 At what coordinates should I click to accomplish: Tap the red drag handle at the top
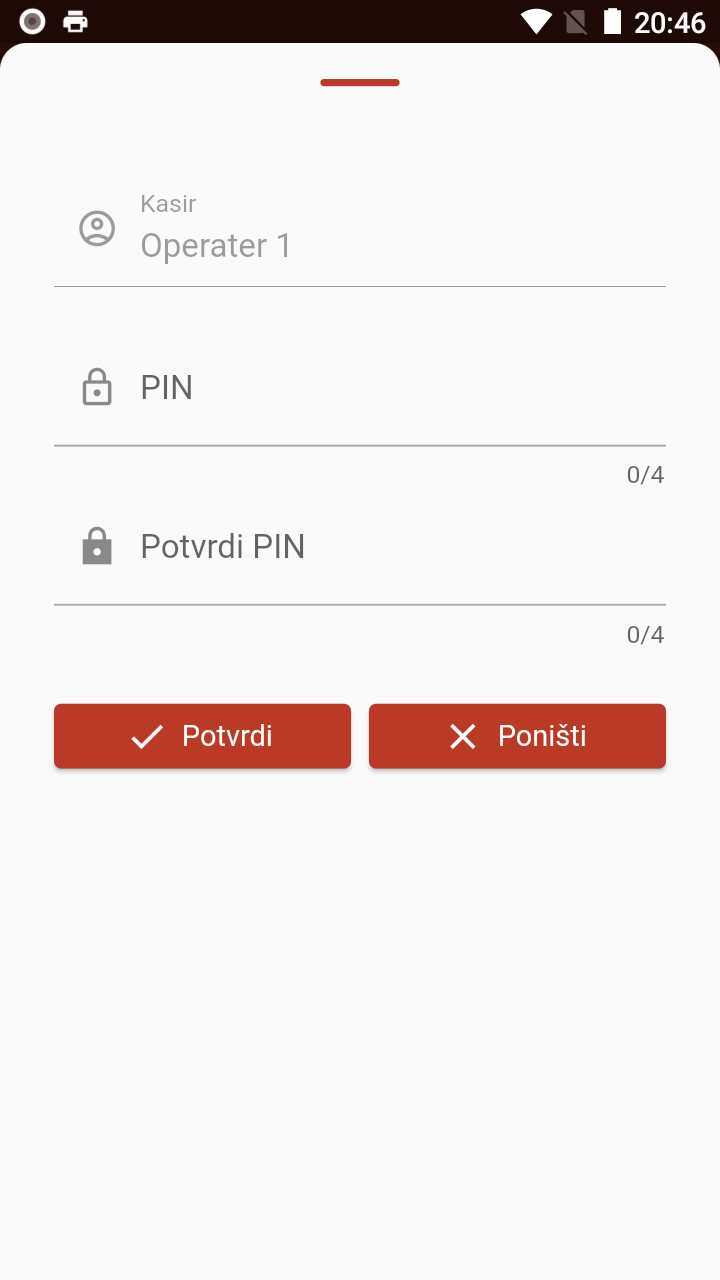click(x=359, y=82)
